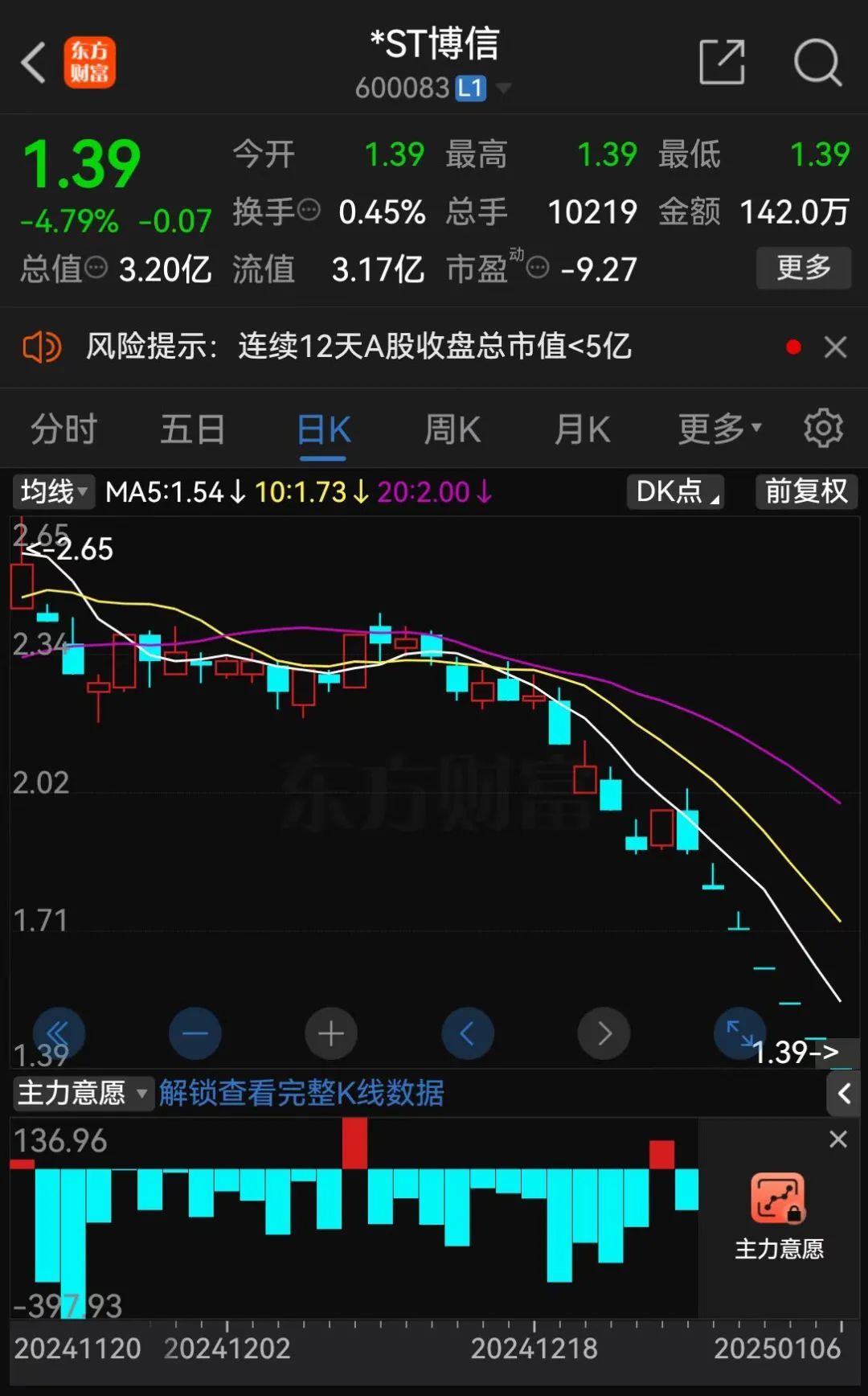868x1396 pixels.
Task: Zoom in the K-line chart
Action: click(331, 1033)
